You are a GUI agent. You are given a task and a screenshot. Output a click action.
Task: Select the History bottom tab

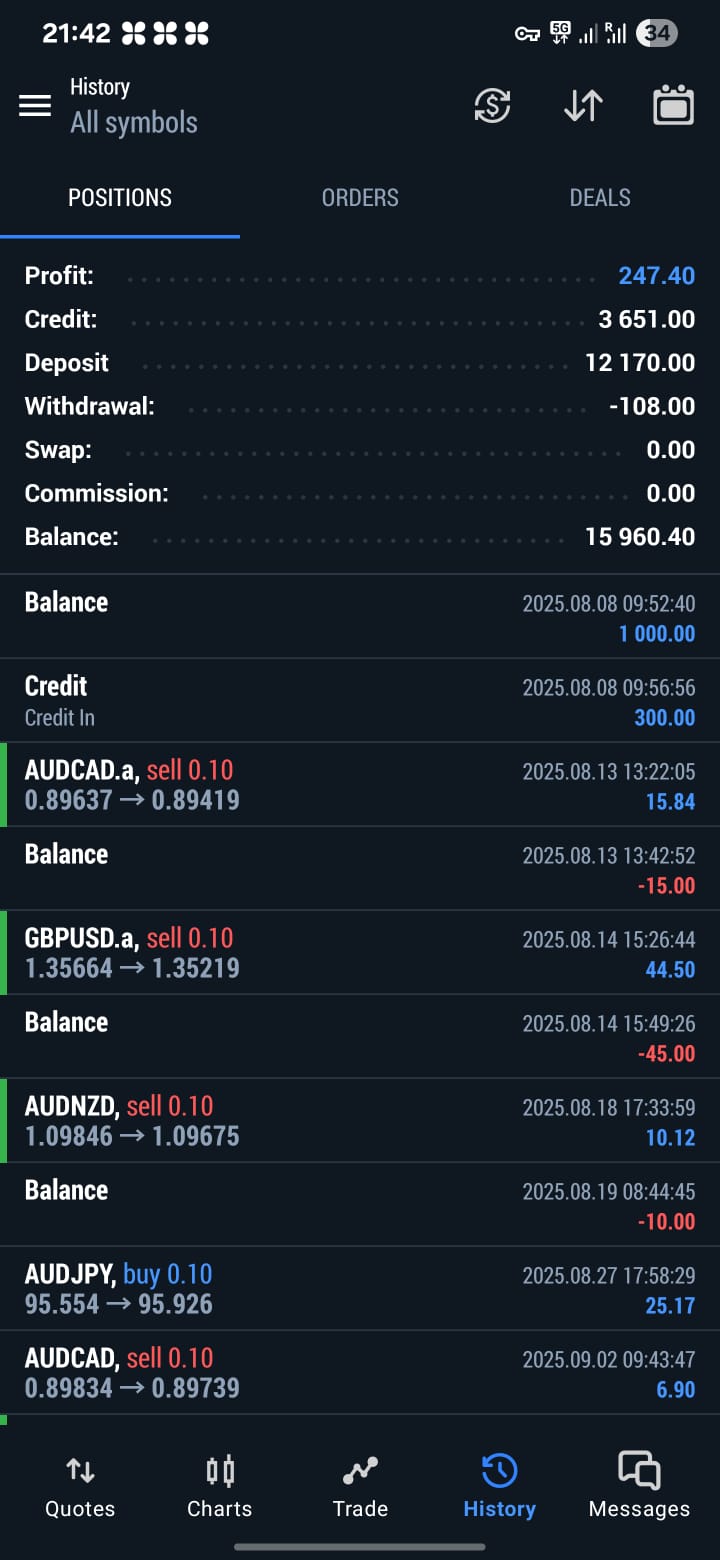click(499, 1487)
